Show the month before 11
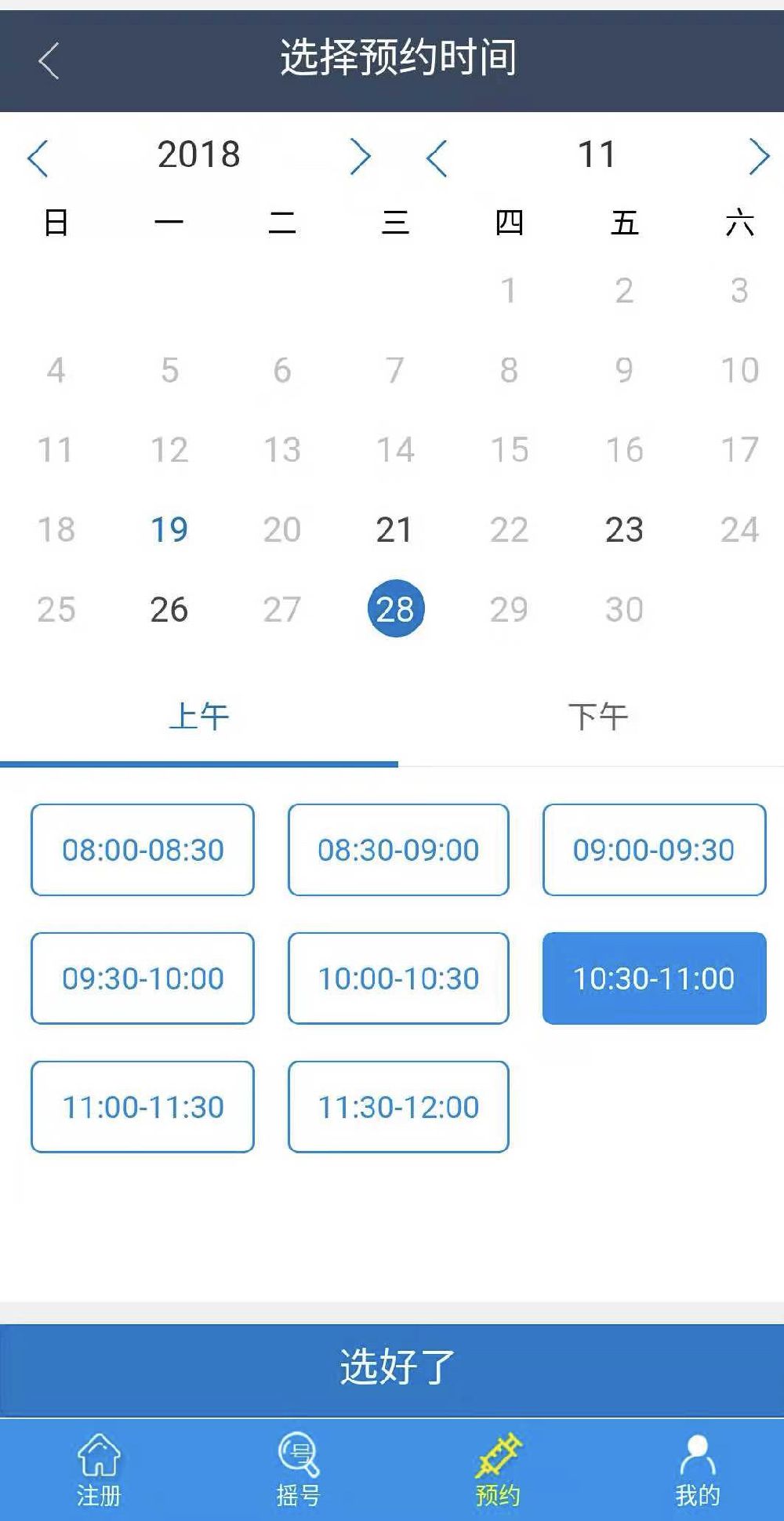784x1521 pixels. (x=437, y=157)
